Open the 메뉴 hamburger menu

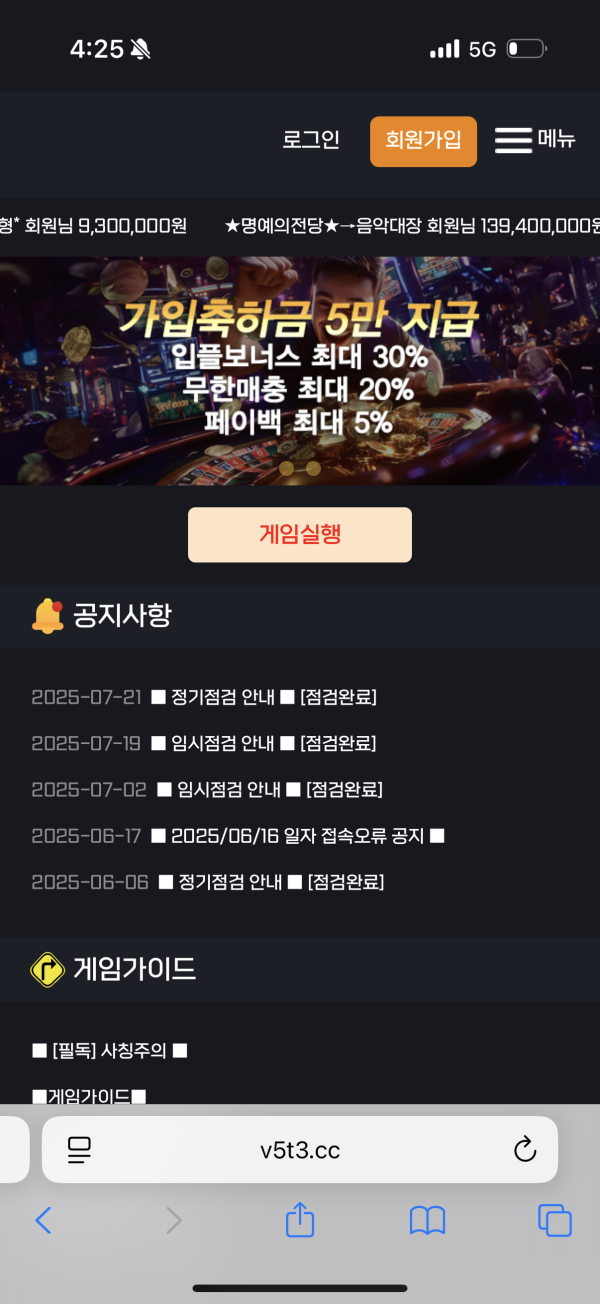(535, 140)
